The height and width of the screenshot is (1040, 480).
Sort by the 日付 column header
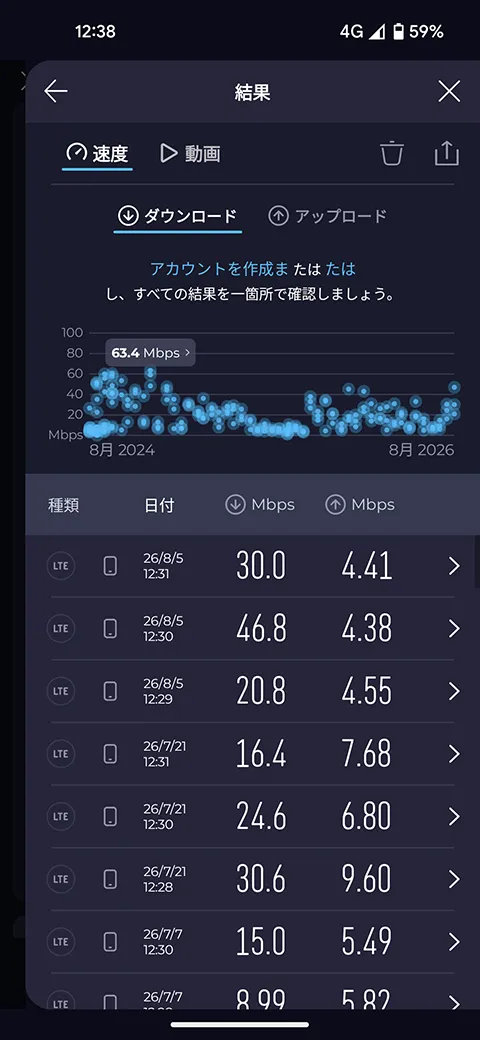pos(159,505)
